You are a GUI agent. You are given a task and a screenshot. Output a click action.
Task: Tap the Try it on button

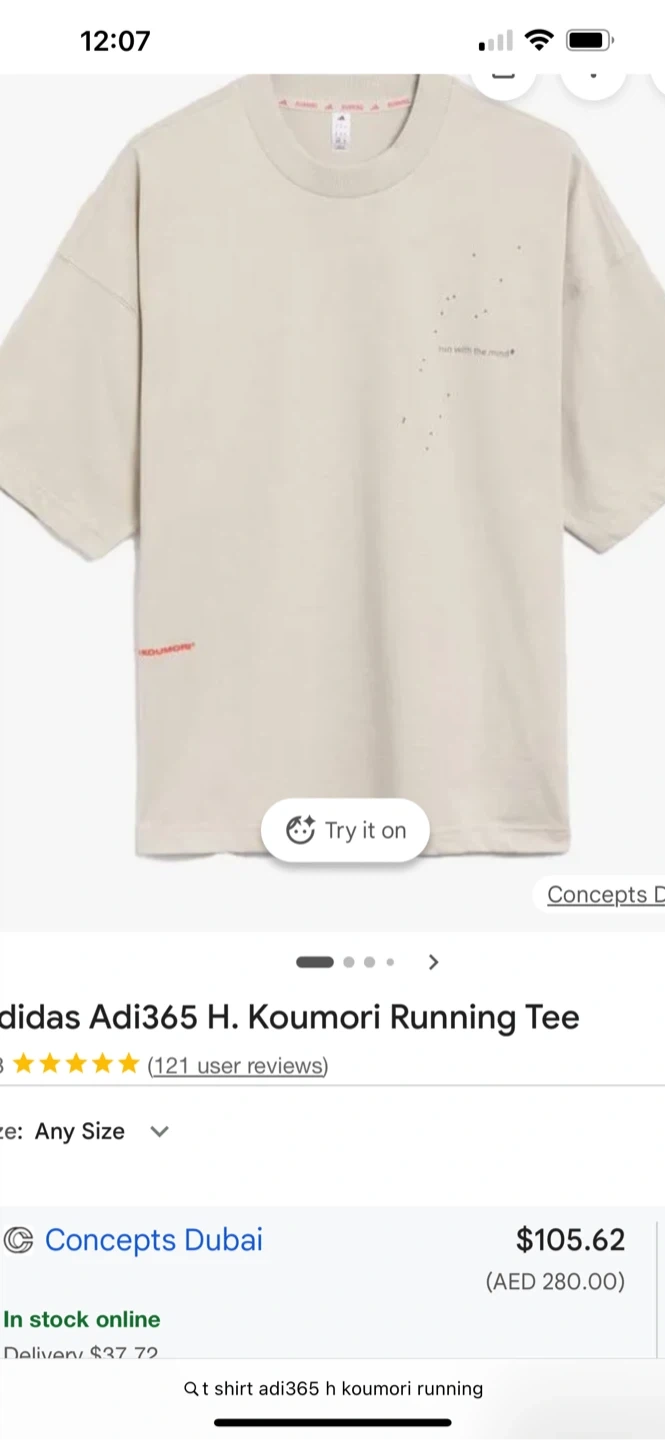tap(346, 830)
